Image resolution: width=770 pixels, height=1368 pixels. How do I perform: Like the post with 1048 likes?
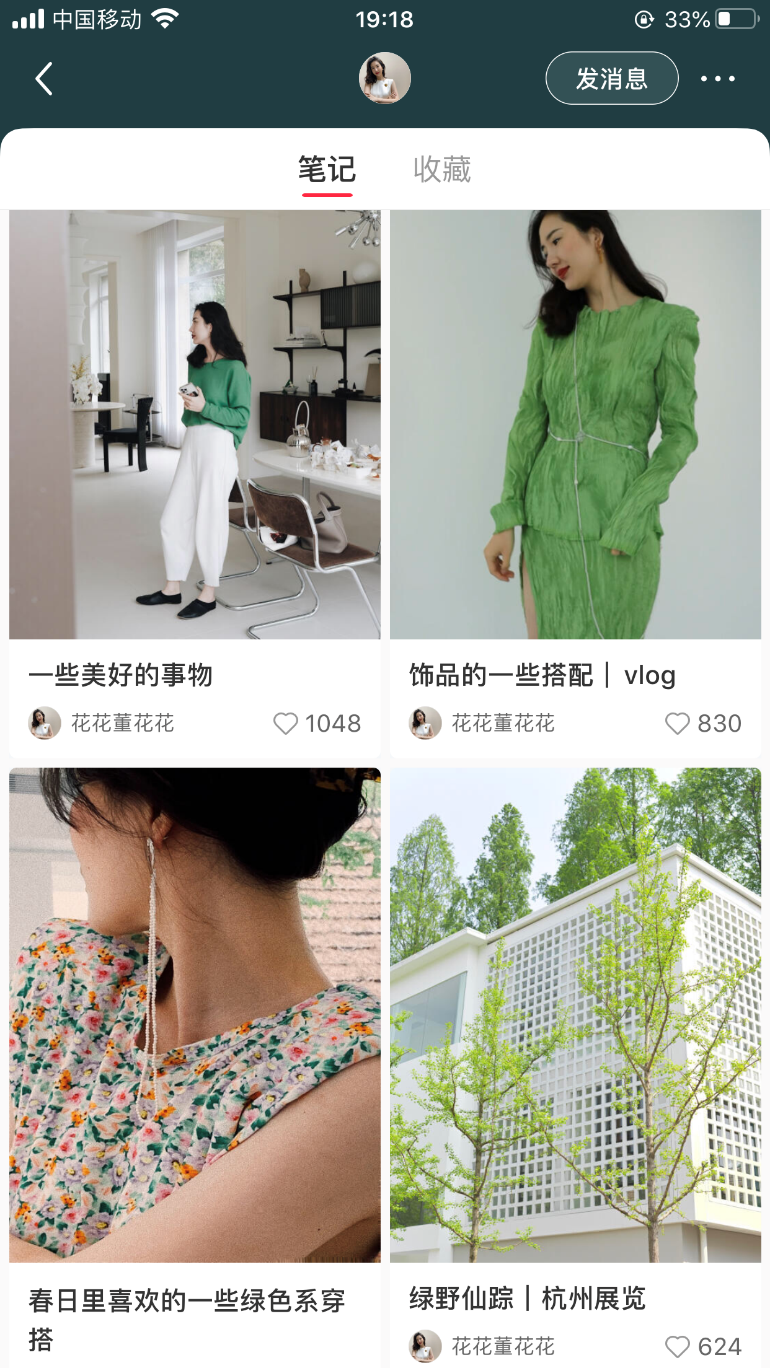pos(286,723)
